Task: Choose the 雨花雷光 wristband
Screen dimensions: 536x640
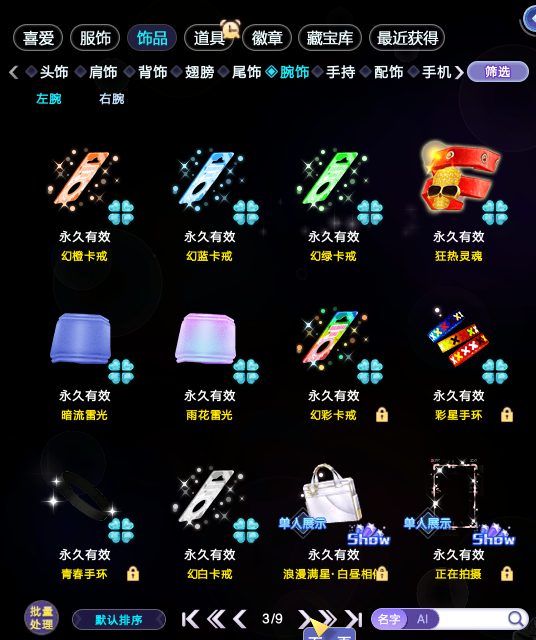Action: [x=209, y=363]
